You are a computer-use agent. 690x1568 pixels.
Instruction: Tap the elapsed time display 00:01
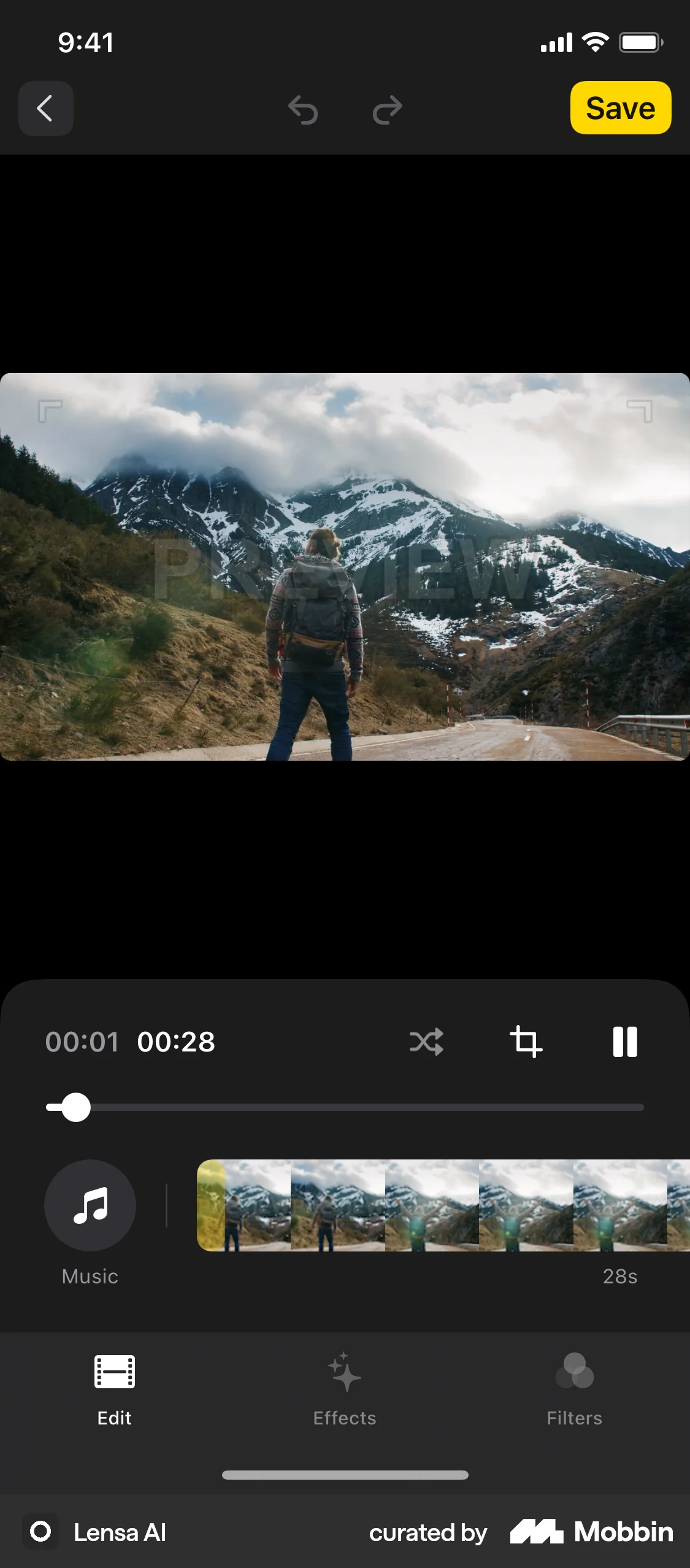tap(82, 1040)
